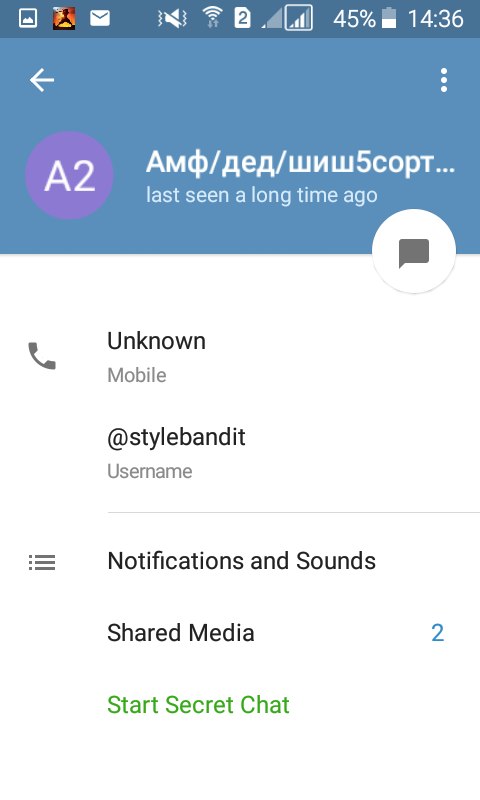This screenshot has height=800, width=480.
Task: Tap the A2 profile avatar
Action: (x=69, y=176)
